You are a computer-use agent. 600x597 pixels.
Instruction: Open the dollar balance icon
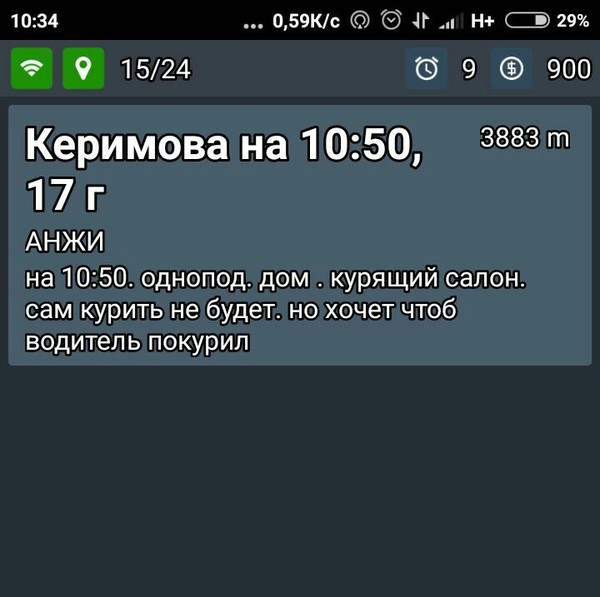[x=513, y=70]
